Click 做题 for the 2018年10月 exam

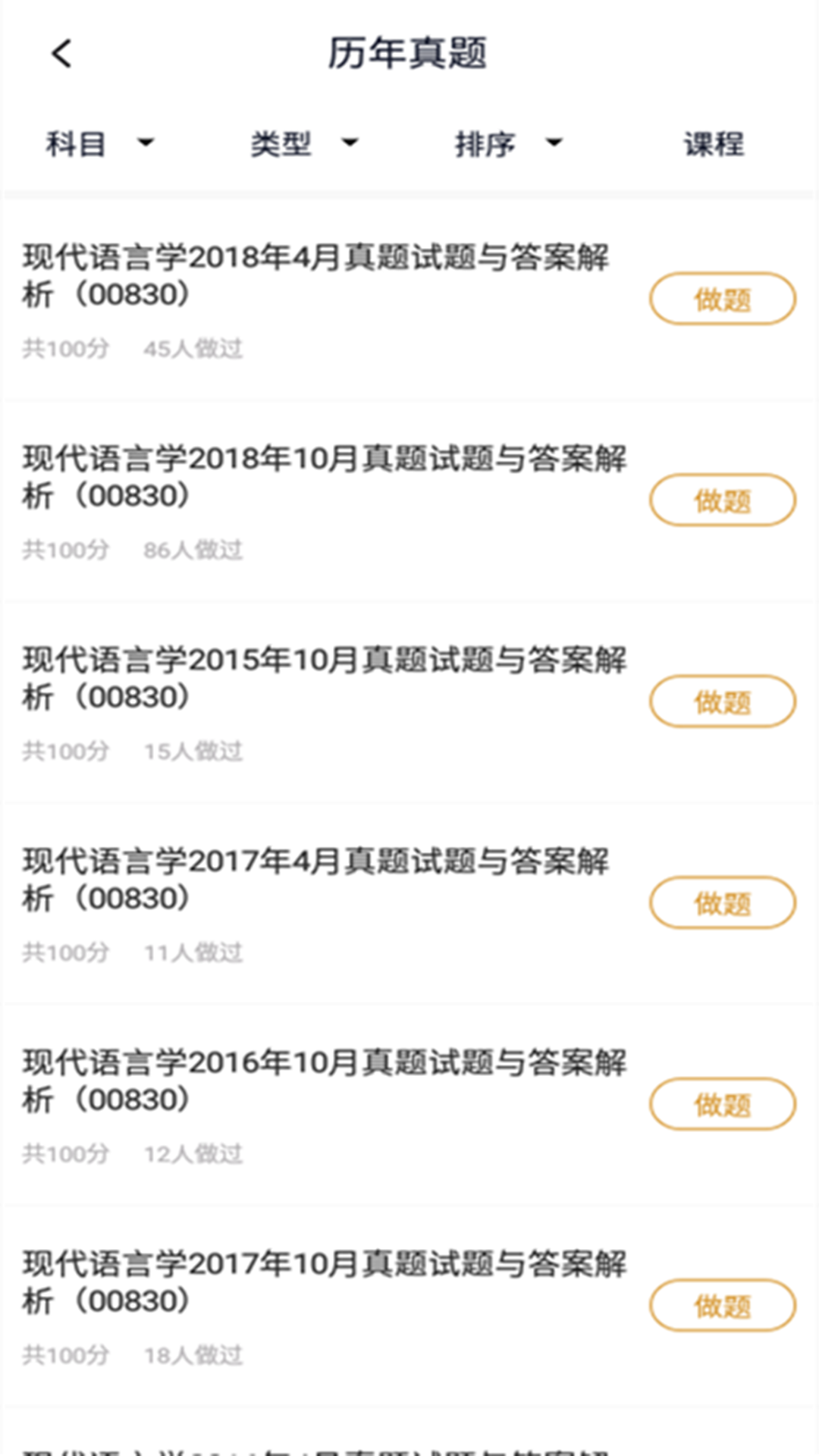(x=721, y=500)
